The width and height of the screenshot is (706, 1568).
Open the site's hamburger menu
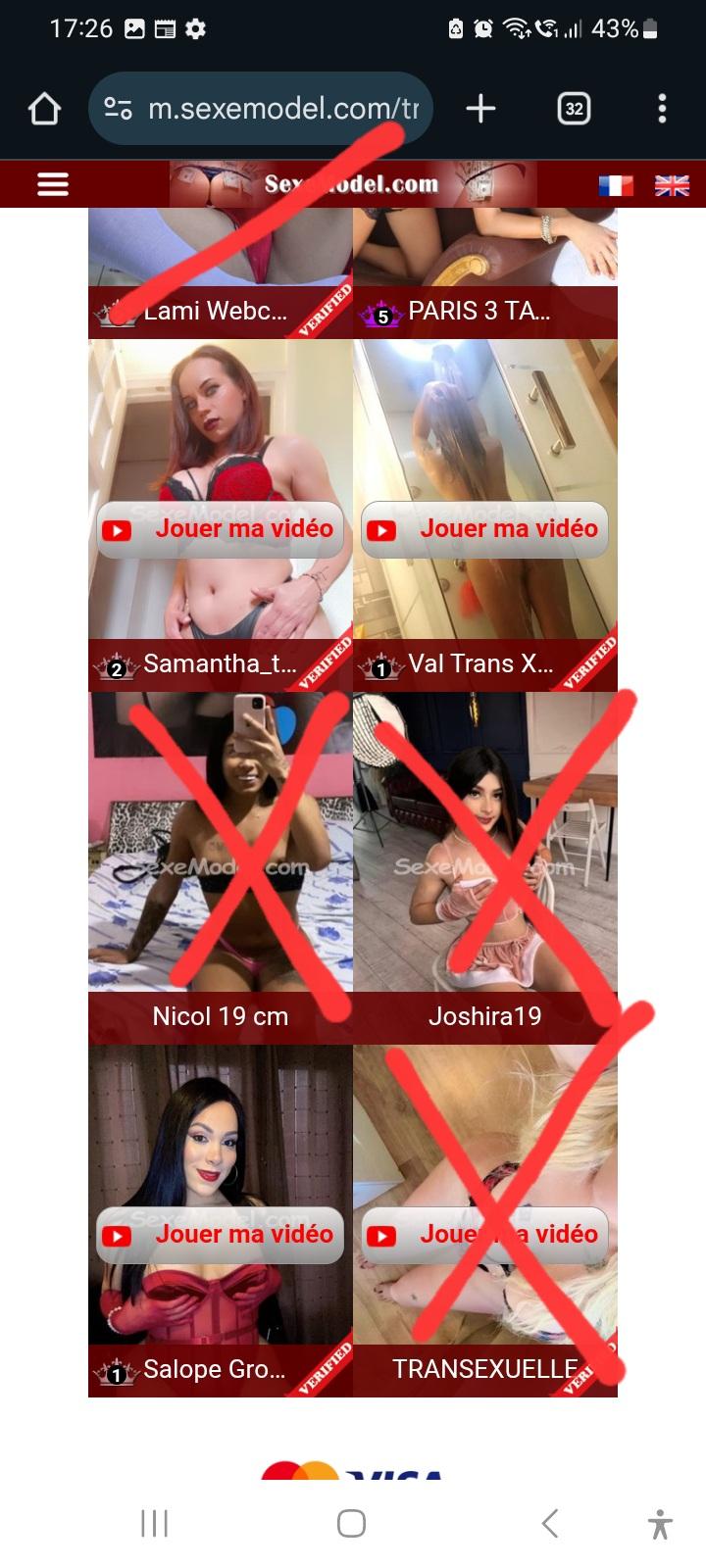53,184
